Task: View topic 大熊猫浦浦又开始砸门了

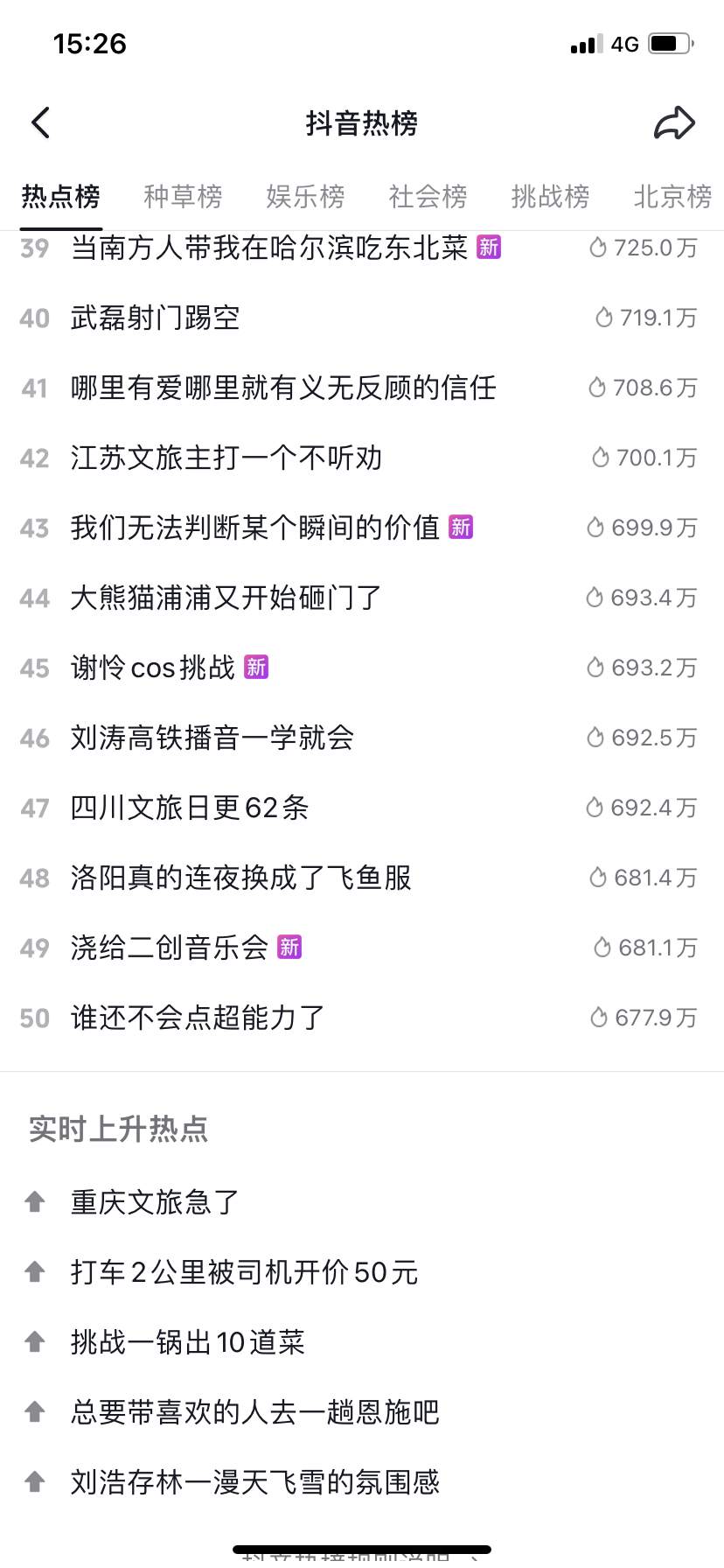Action: click(226, 598)
